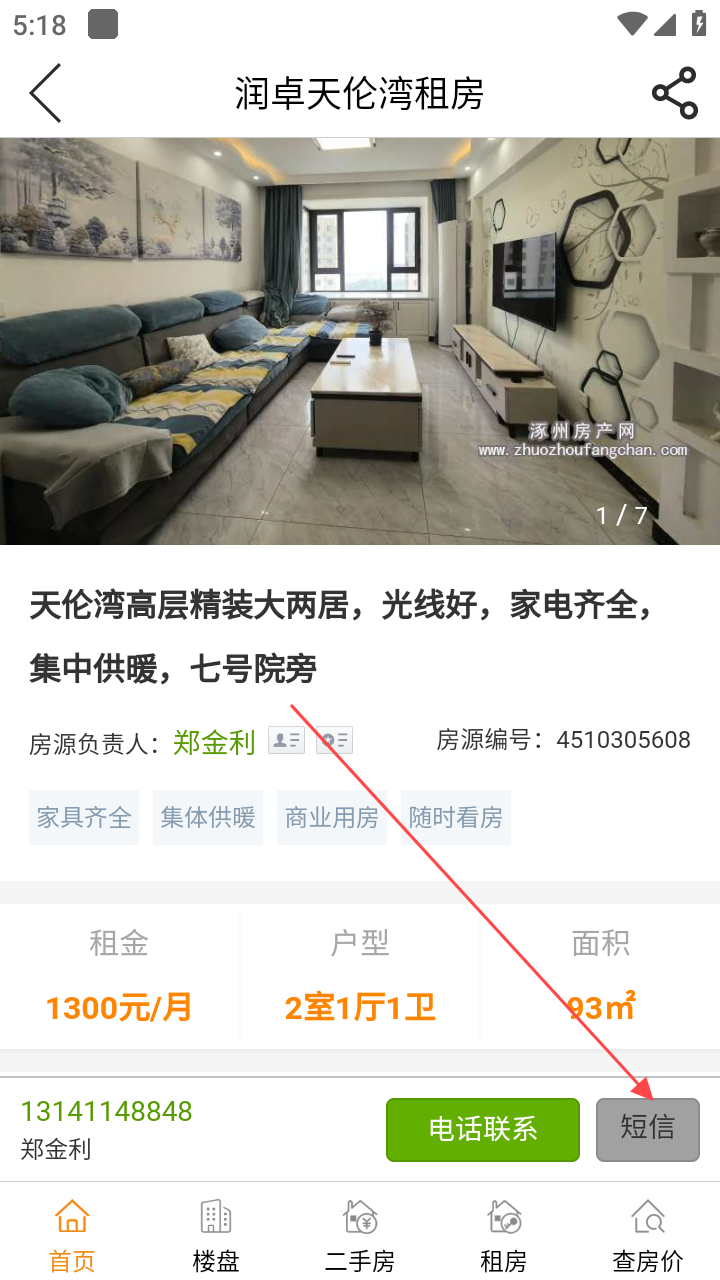Go to the 二手房 tab
Image resolution: width=720 pixels, height=1280 pixels.
point(360,1235)
